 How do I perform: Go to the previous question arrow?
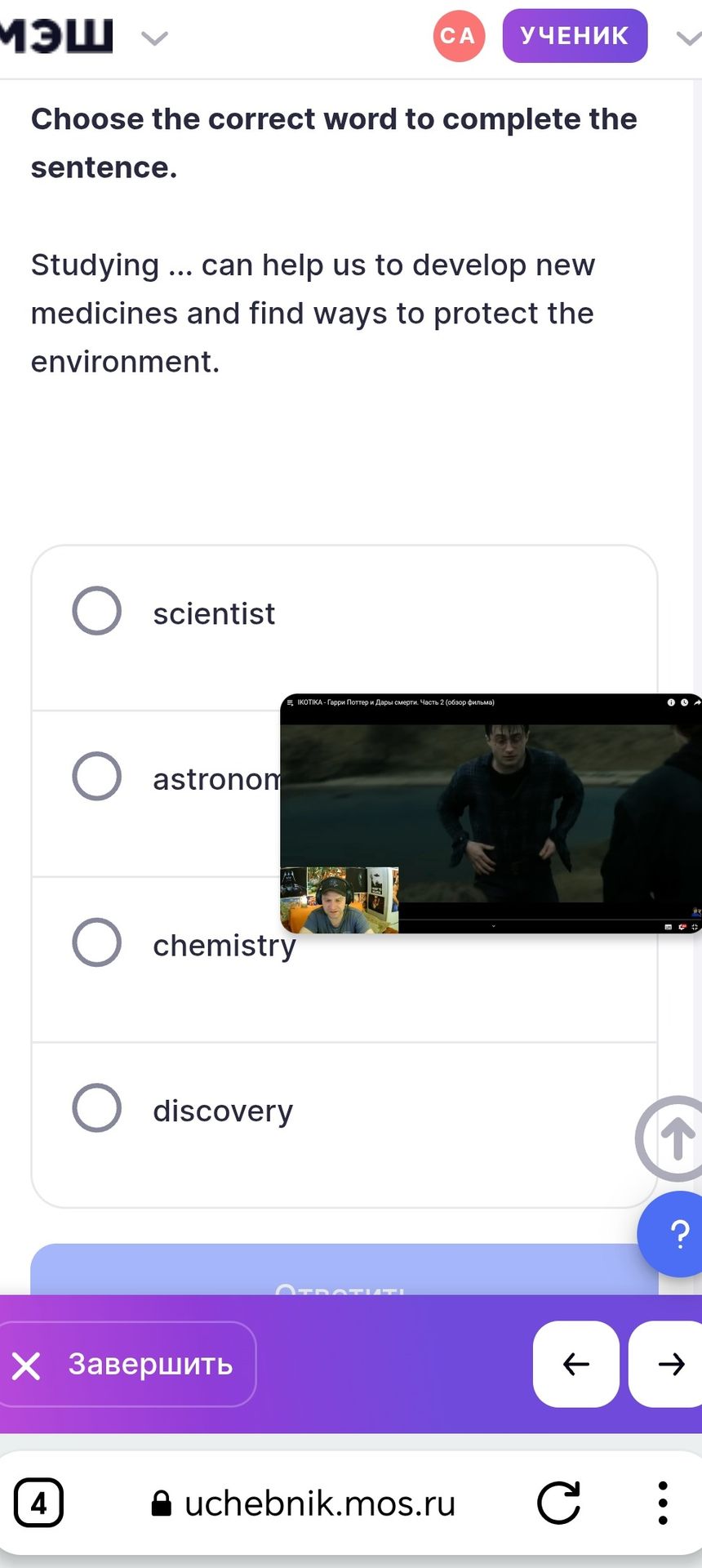576,1364
